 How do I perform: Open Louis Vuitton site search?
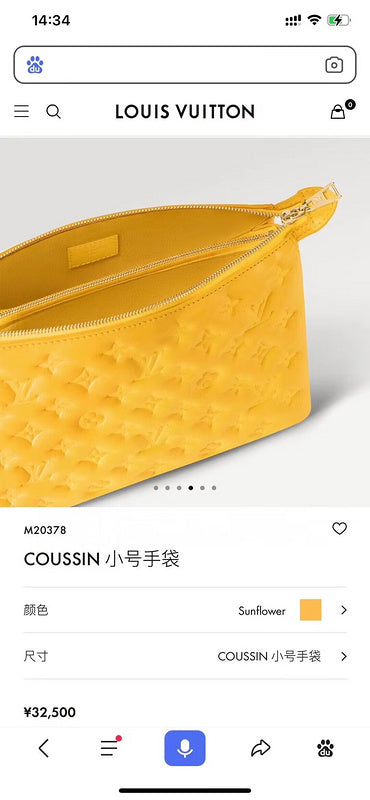(53, 111)
